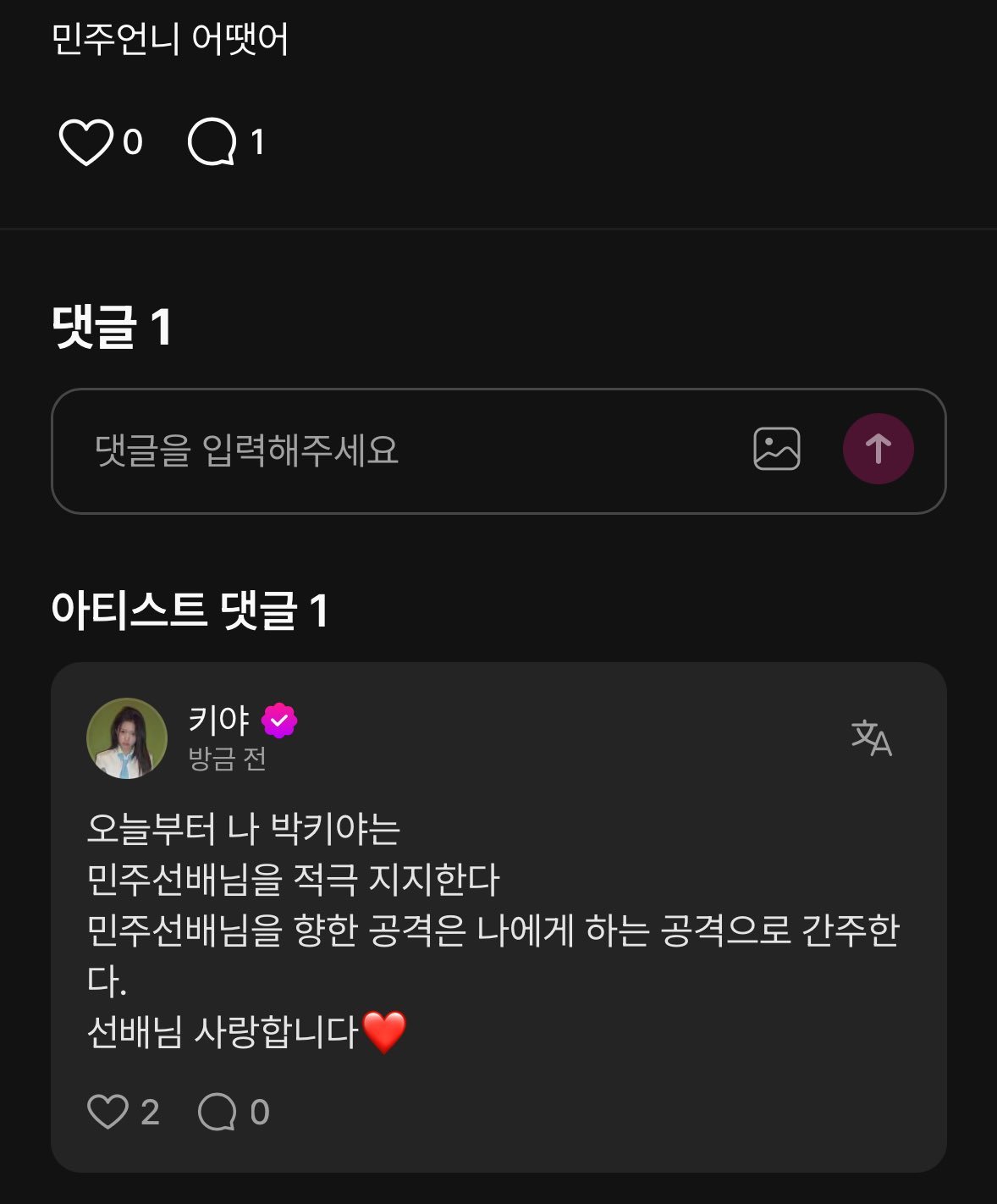Like 키야's artist comment
Image resolution: width=997 pixels, height=1204 pixels.
[x=108, y=1112]
